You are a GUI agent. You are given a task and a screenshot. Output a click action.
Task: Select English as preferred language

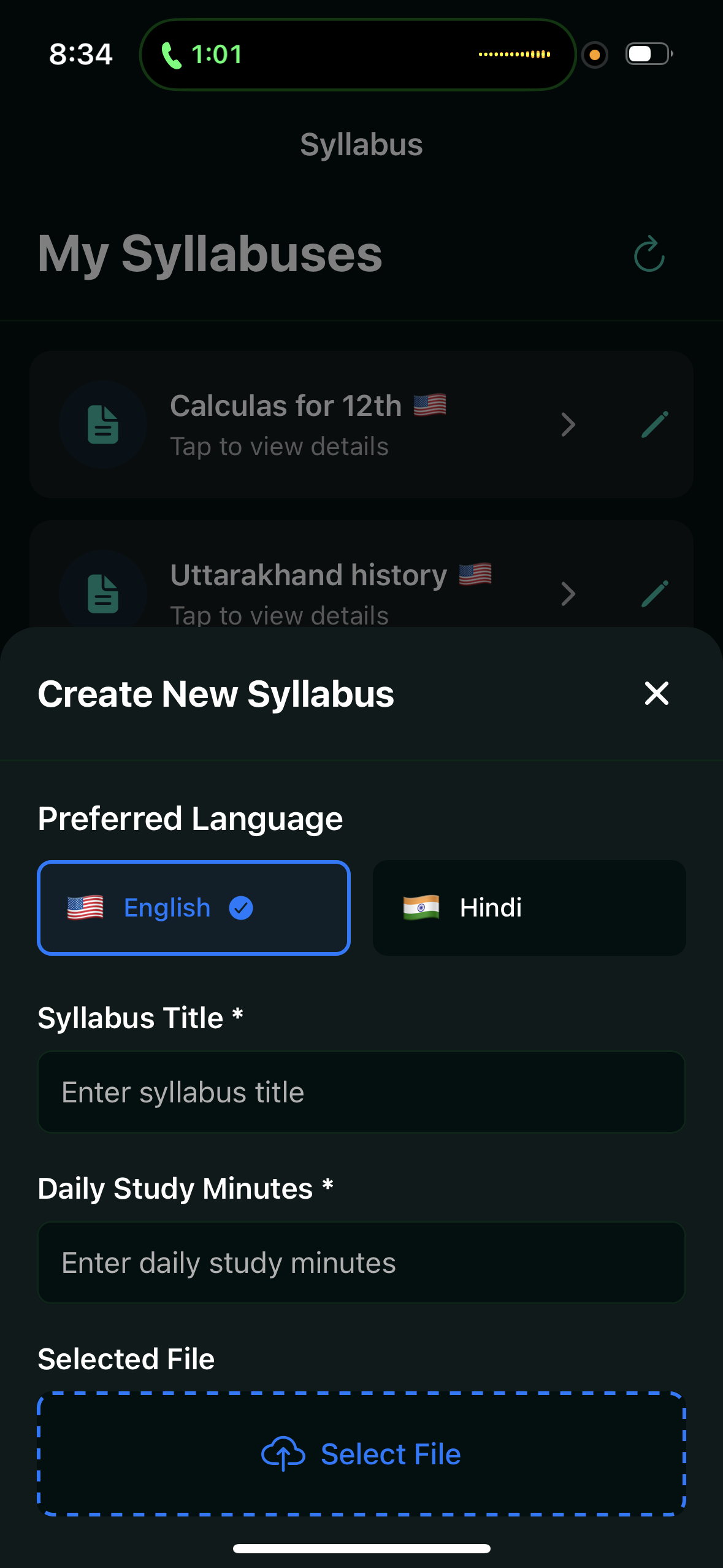pos(194,908)
